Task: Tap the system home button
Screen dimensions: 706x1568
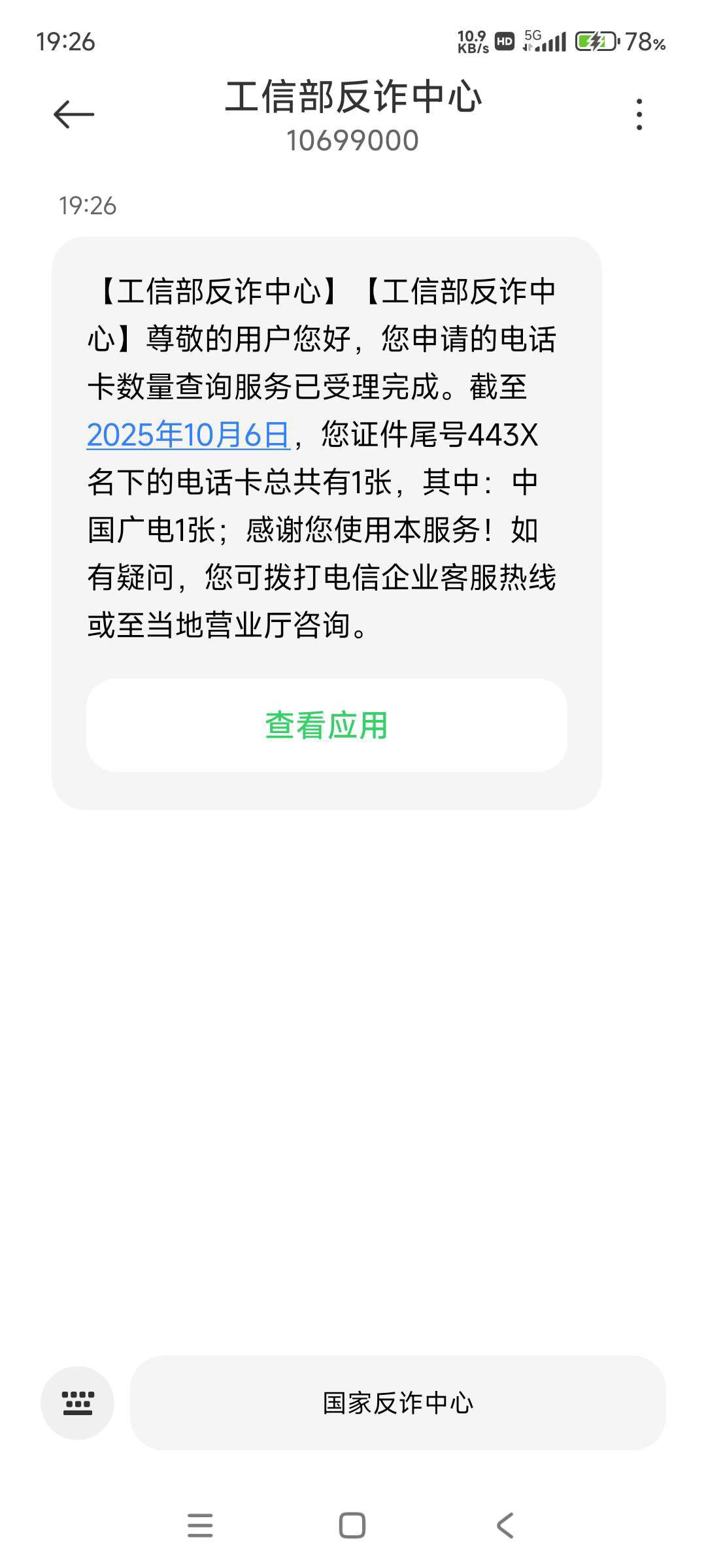Action: (x=352, y=1526)
